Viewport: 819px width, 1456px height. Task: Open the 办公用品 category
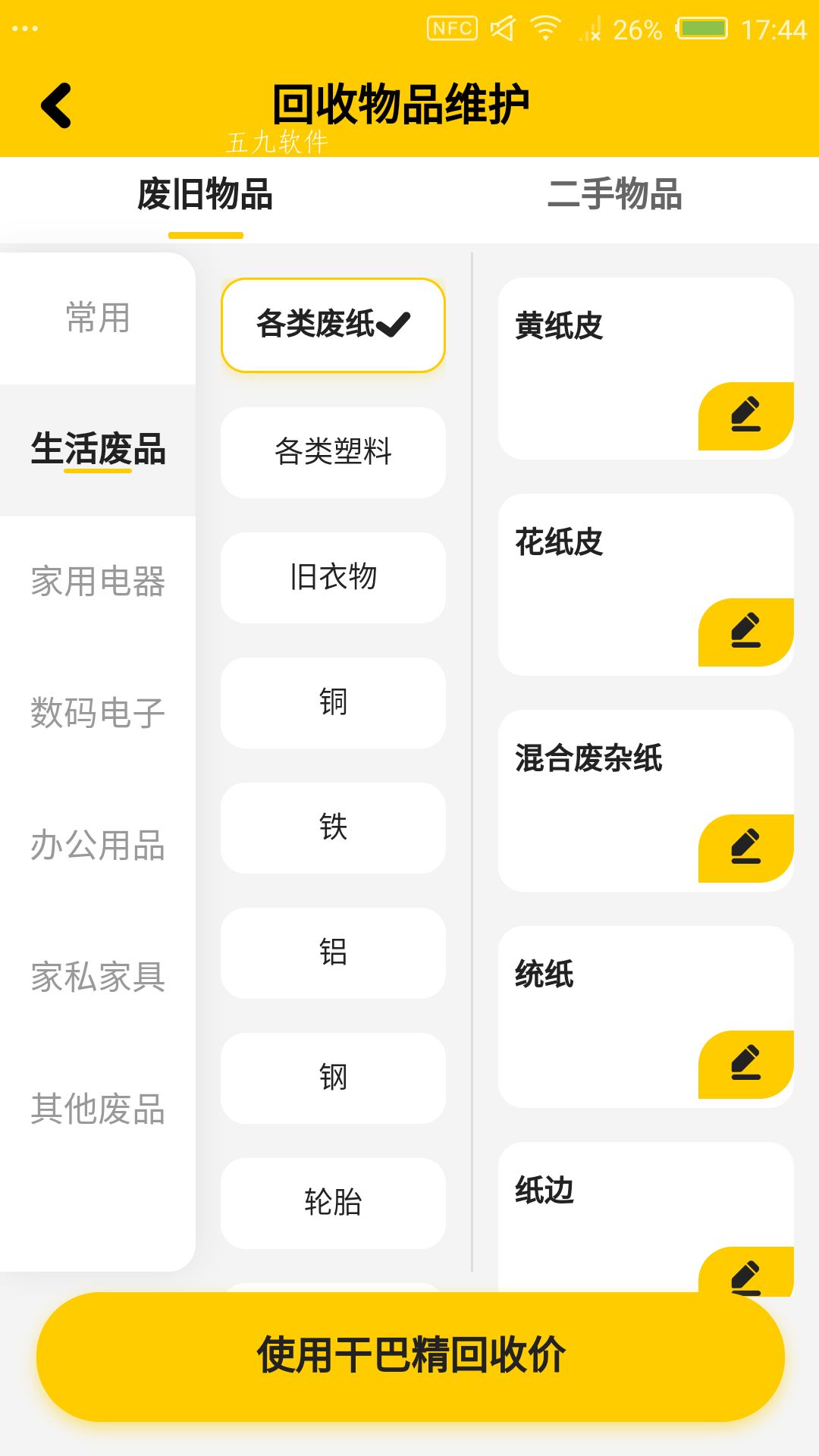pyautogui.click(x=98, y=846)
